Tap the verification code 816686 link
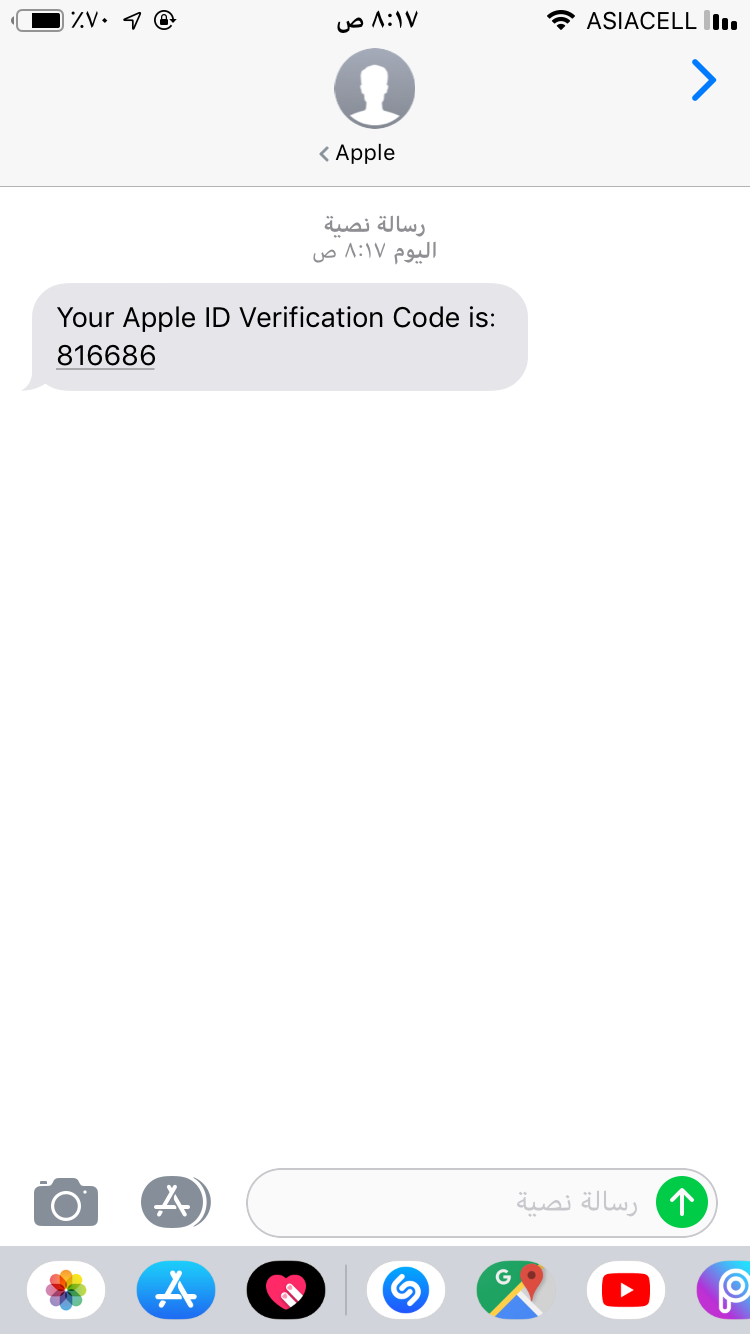This screenshot has width=750, height=1334. click(106, 355)
